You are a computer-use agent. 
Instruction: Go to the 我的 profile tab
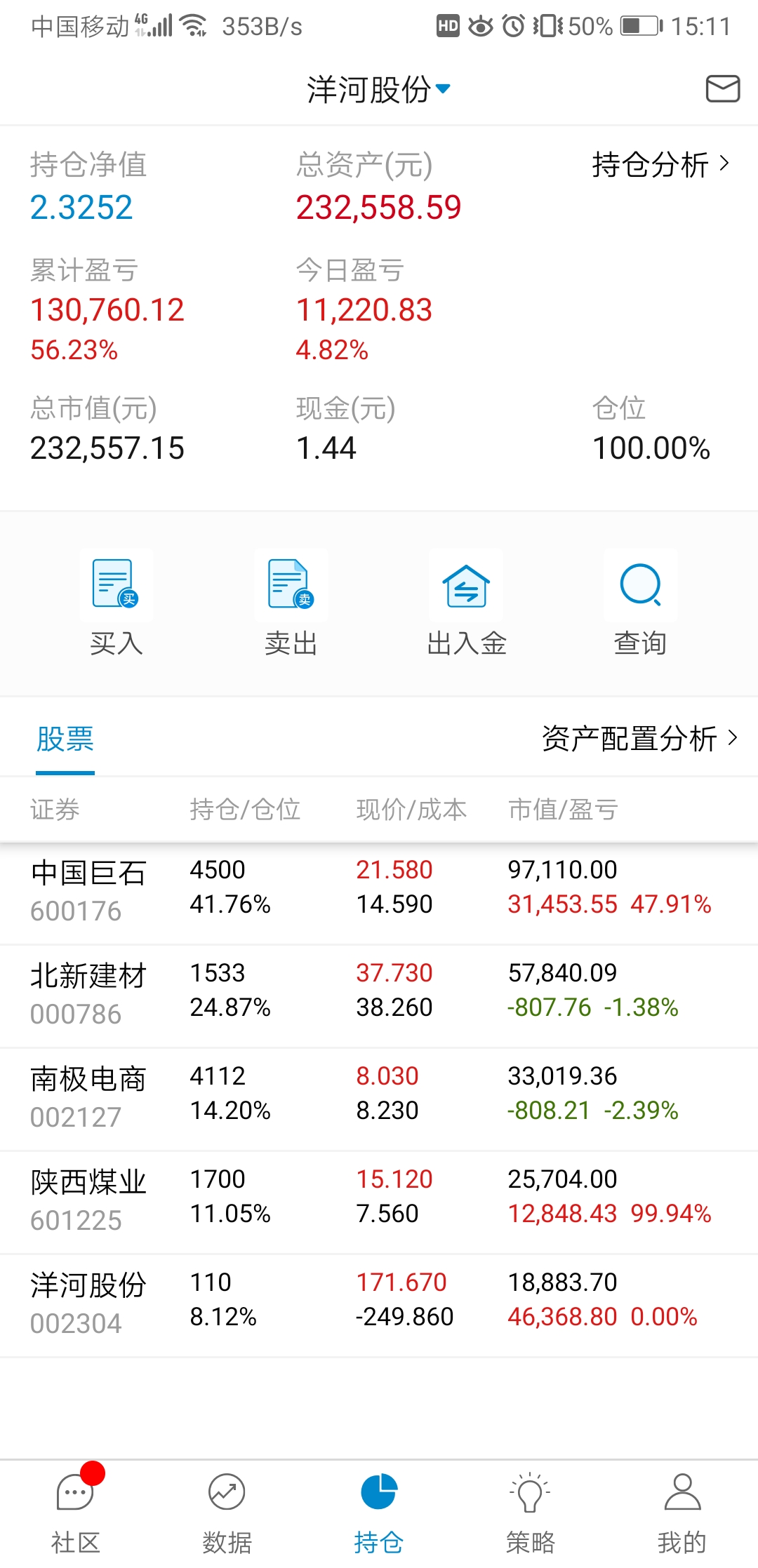[681, 1511]
